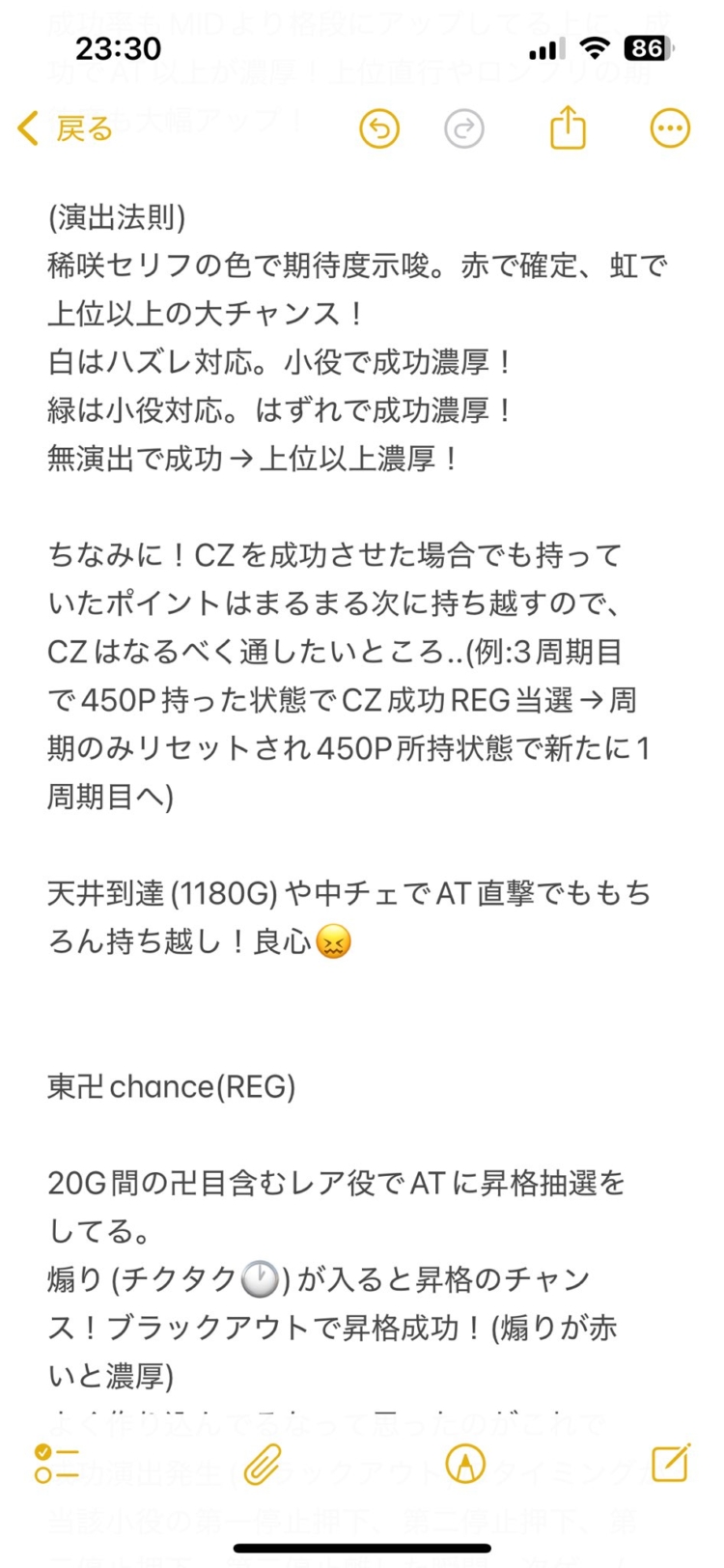Go back with the 戻る button
This screenshot has height=1568, width=724.
[x=66, y=128]
